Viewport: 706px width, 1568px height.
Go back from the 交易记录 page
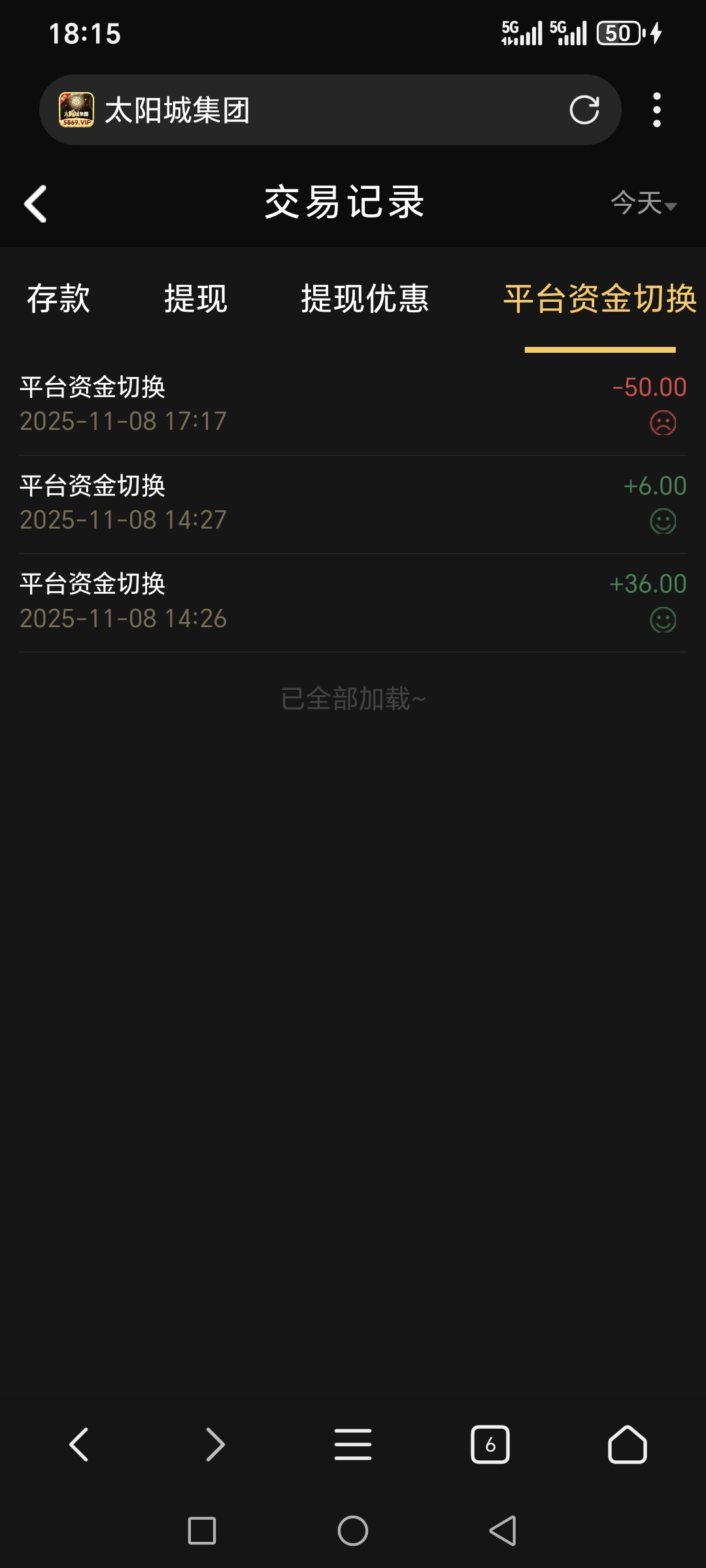pos(36,204)
